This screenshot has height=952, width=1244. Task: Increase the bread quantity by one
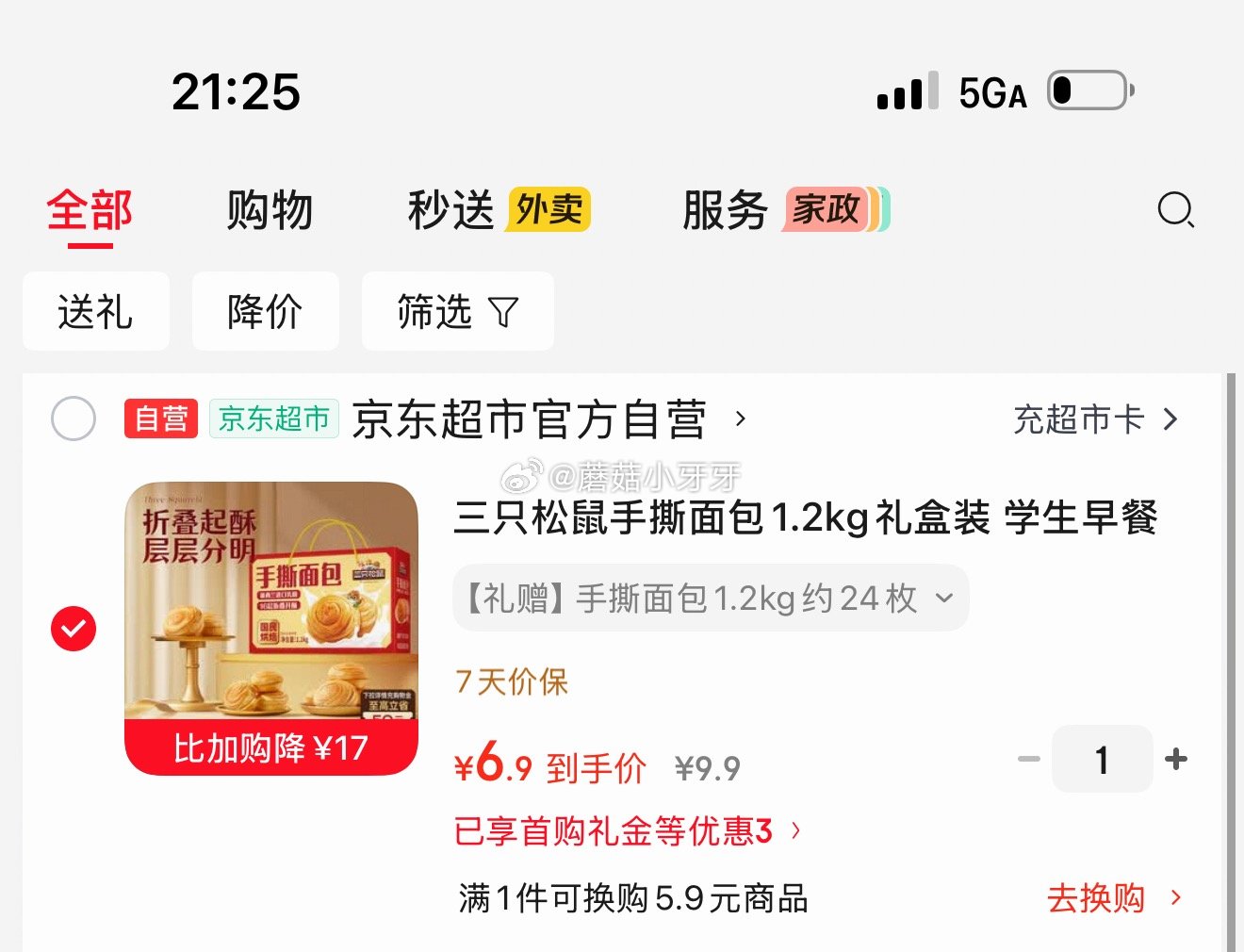pos(1176,759)
